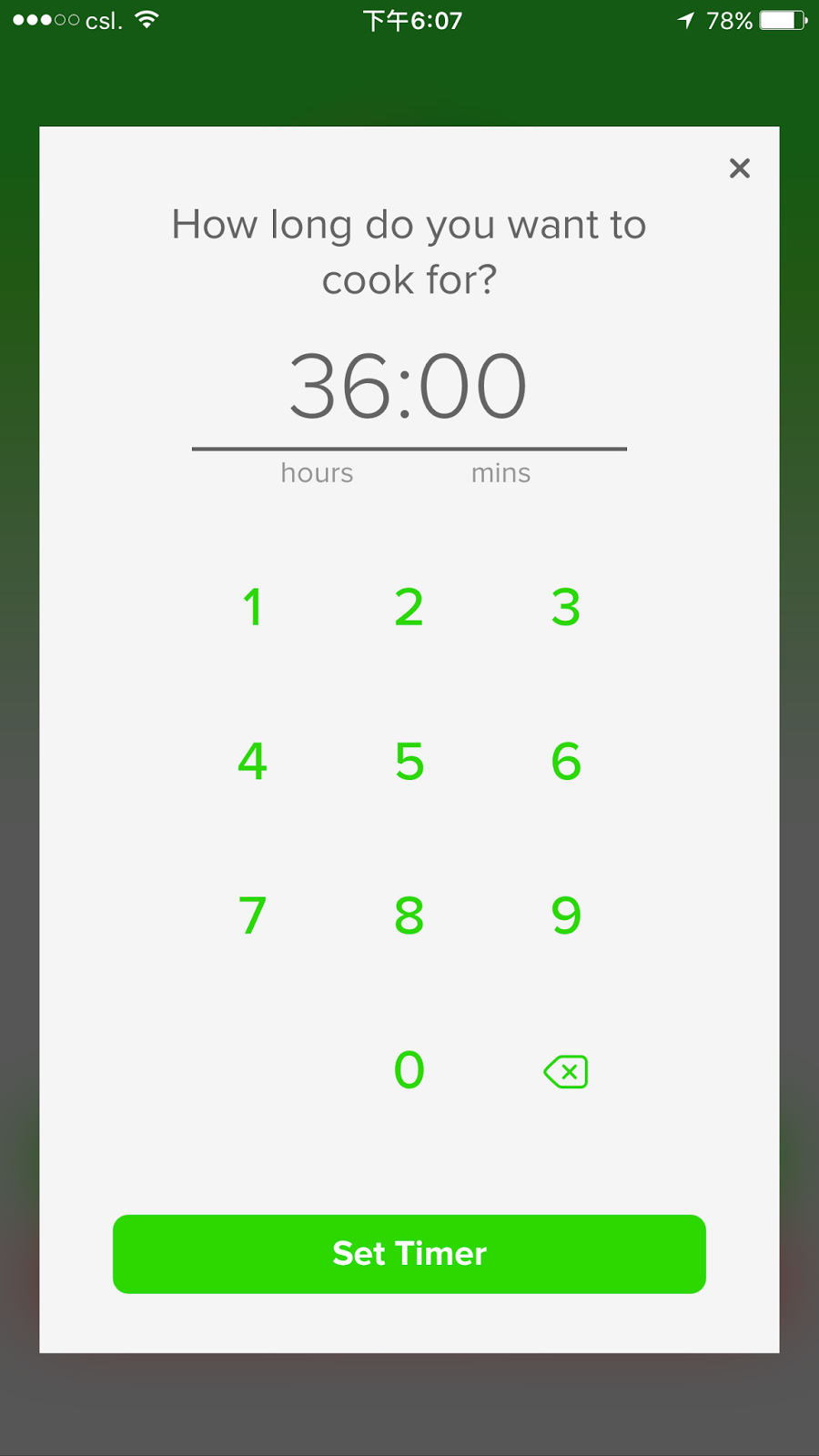
Task: Close the cook timer dialog
Action: 740,168
